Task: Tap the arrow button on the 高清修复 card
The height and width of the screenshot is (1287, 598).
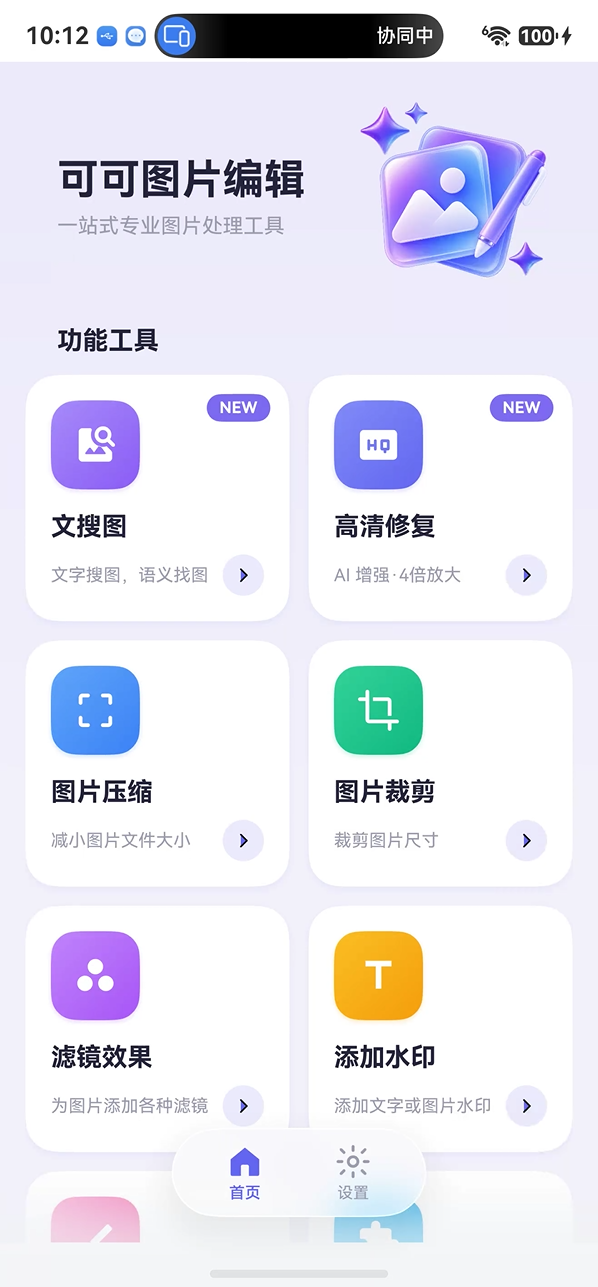Action: tap(526, 575)
